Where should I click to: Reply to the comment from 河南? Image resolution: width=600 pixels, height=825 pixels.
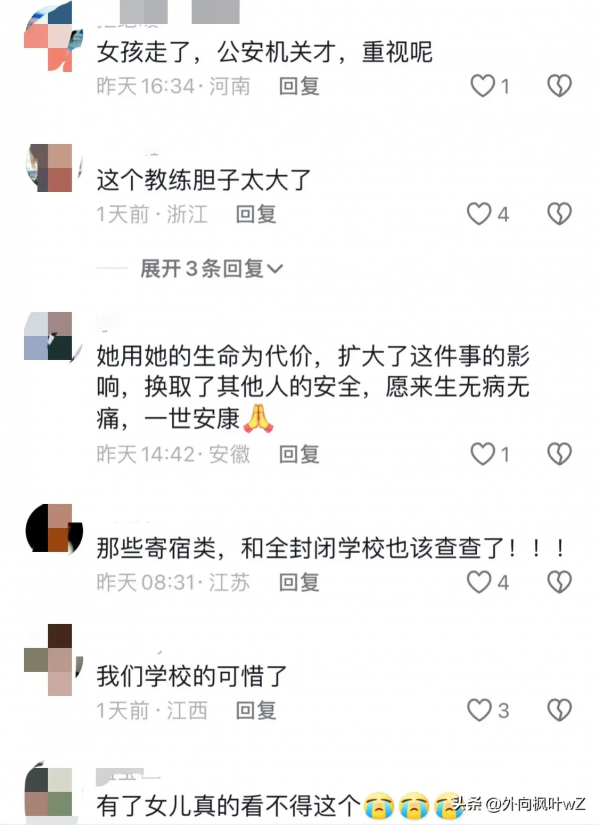pos(299,86)
